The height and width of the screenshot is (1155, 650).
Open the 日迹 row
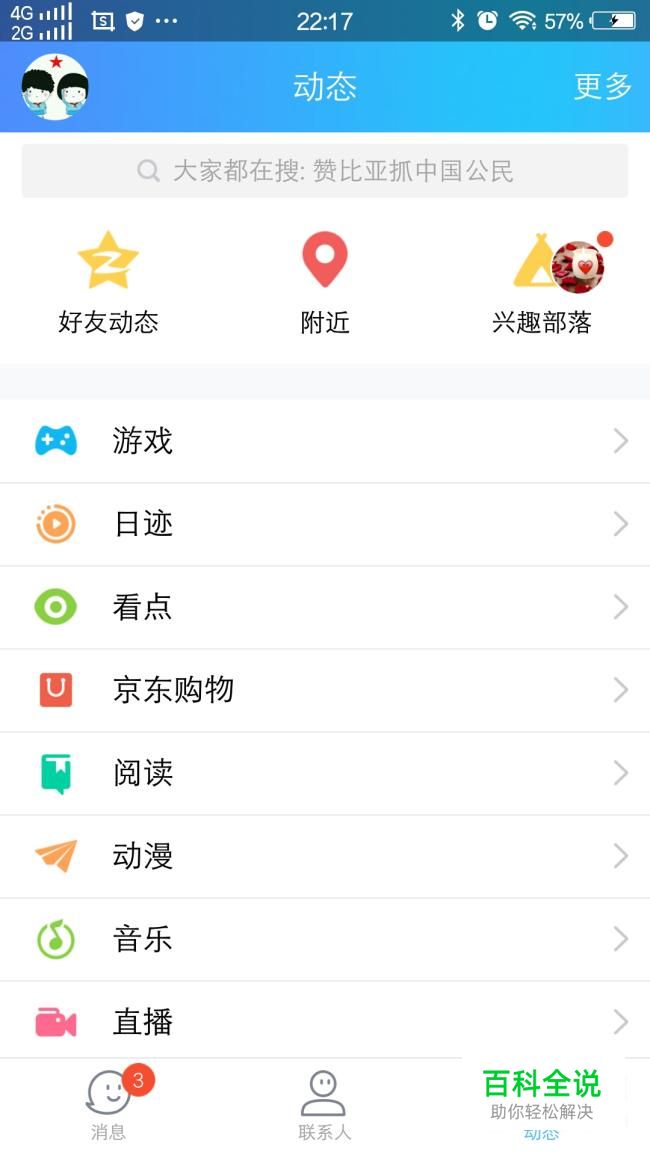coord(325,524)
